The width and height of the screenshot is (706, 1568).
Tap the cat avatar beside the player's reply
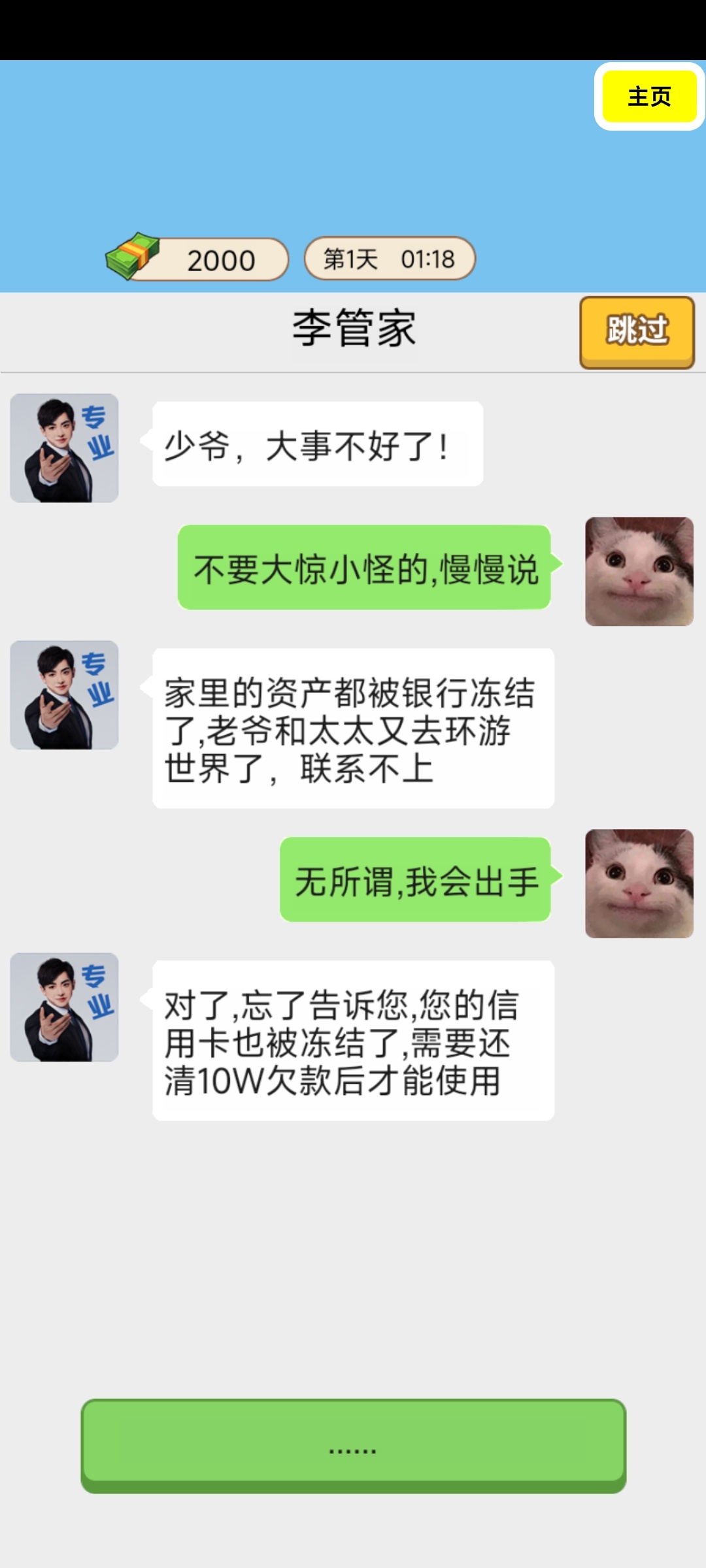tap(639, 570)
